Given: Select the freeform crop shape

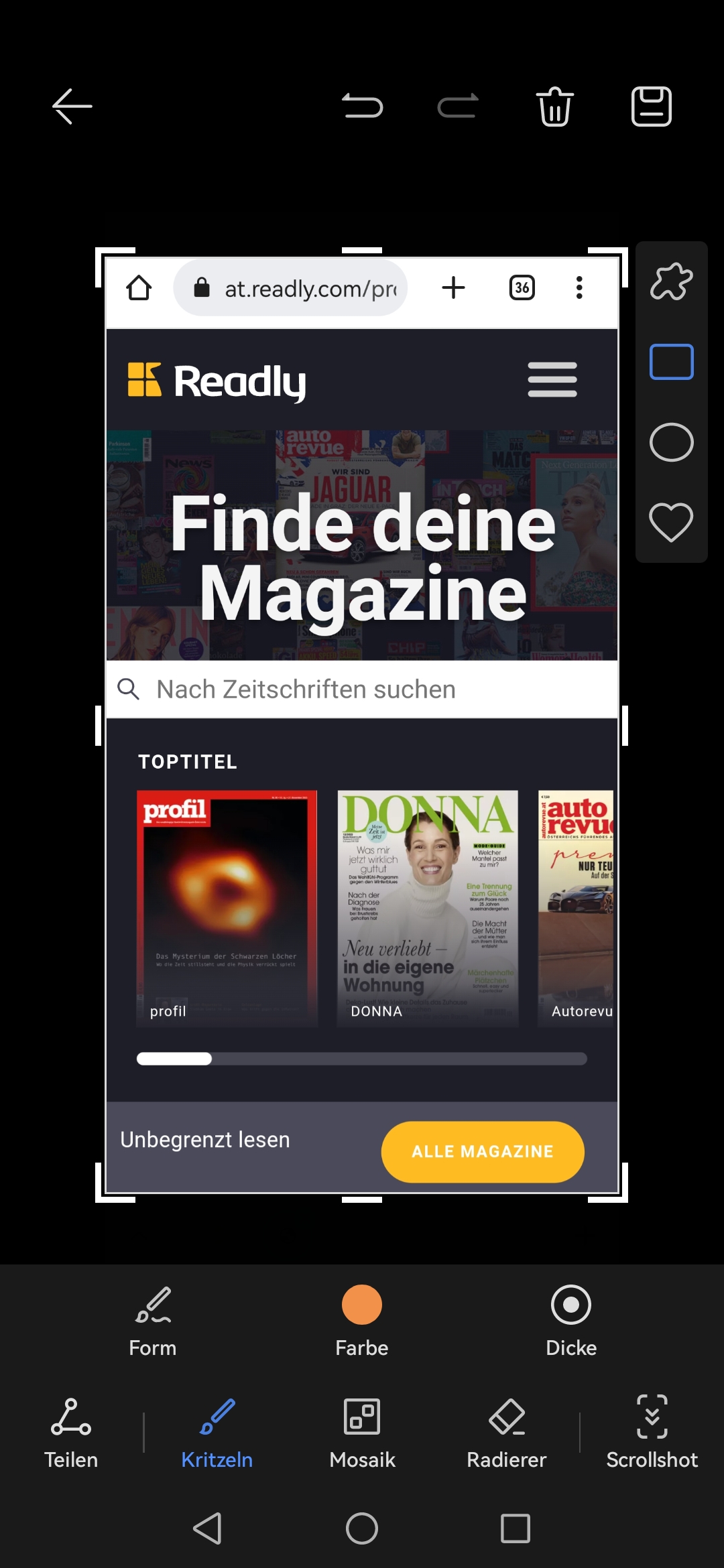Looking at the screenshot, I should pos(672,281).
